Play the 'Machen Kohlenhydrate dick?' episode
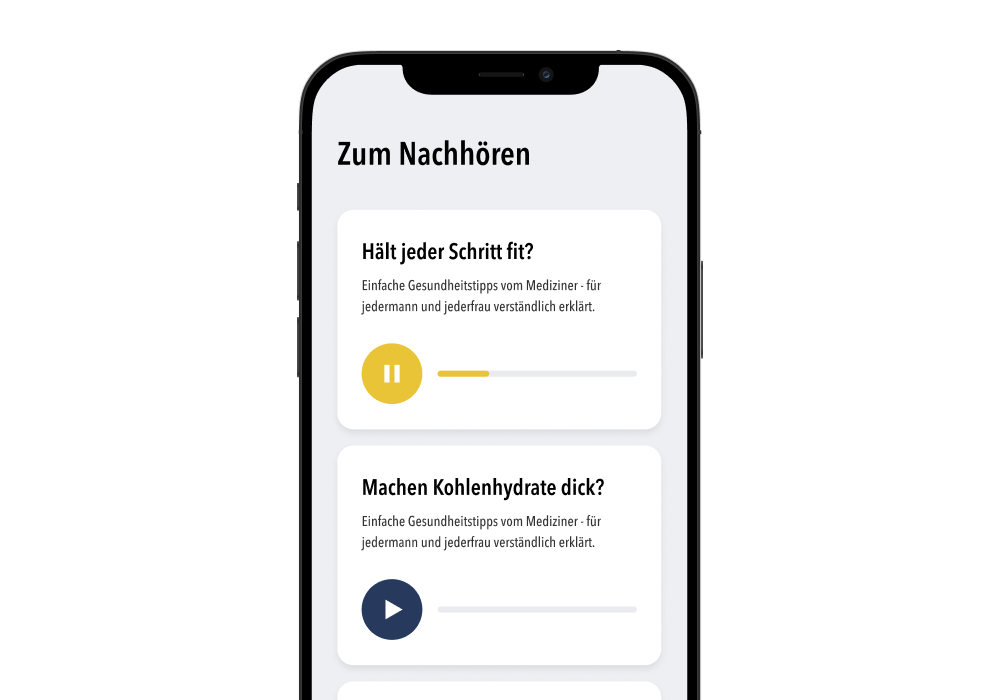The height and width of the screenshot is (700, 1000). 392,610
